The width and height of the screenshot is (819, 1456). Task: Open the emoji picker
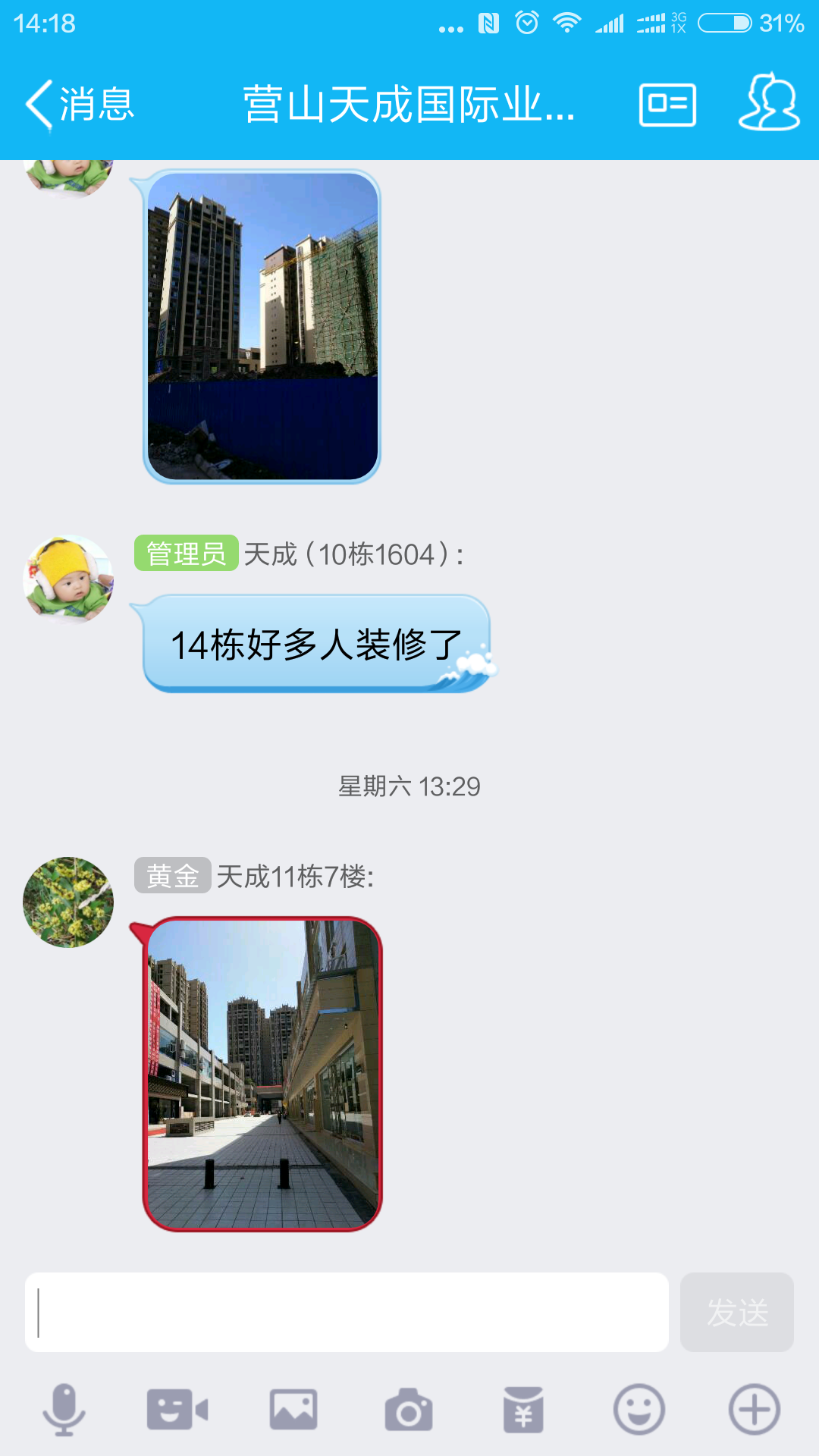(x=639, y=1410)
